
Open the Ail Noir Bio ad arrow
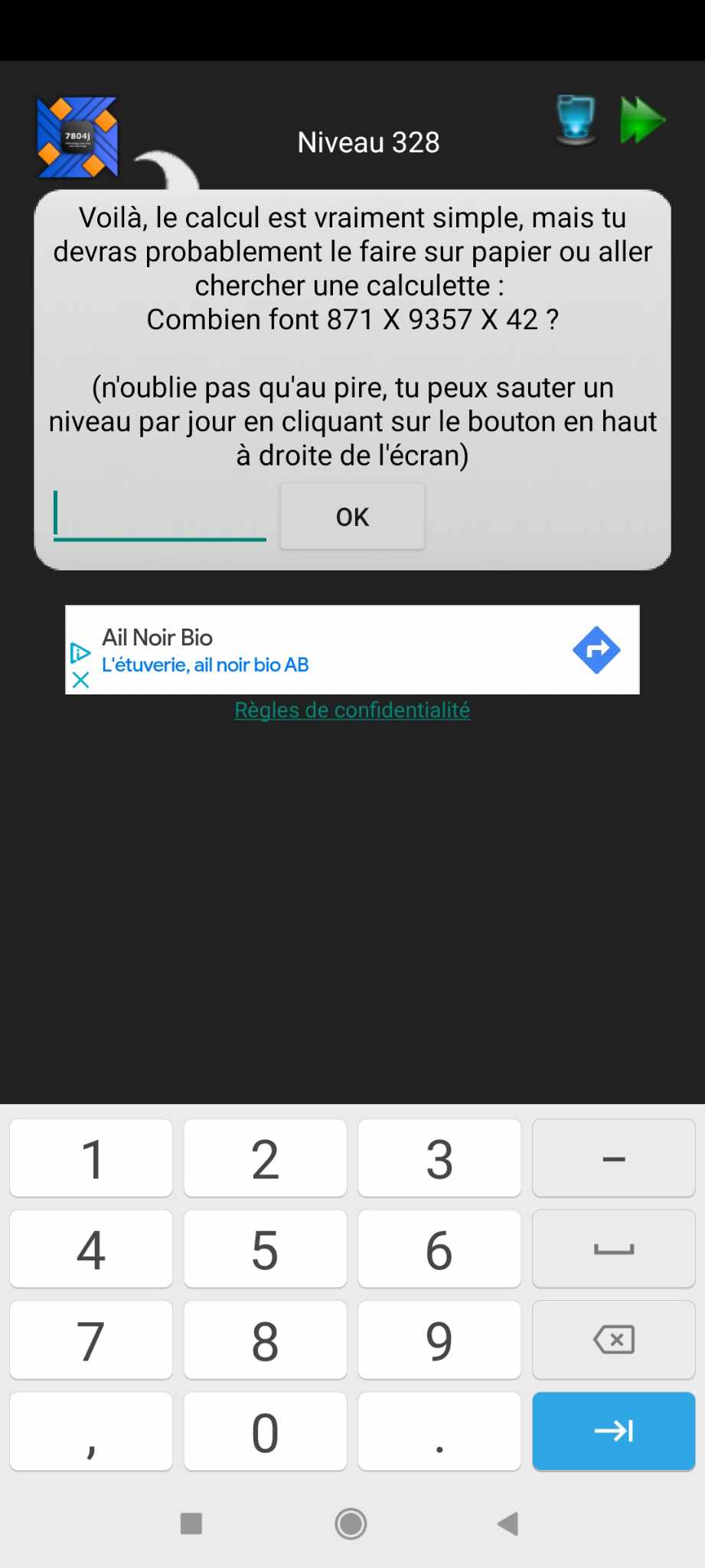coord(596,650)
